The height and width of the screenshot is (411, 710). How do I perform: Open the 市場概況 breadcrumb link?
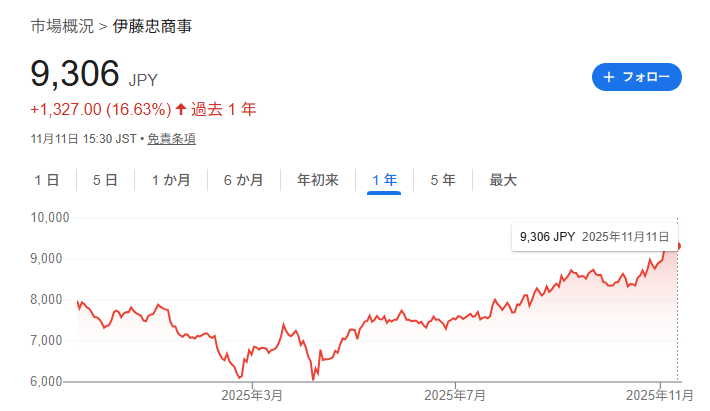pos(64,24)
